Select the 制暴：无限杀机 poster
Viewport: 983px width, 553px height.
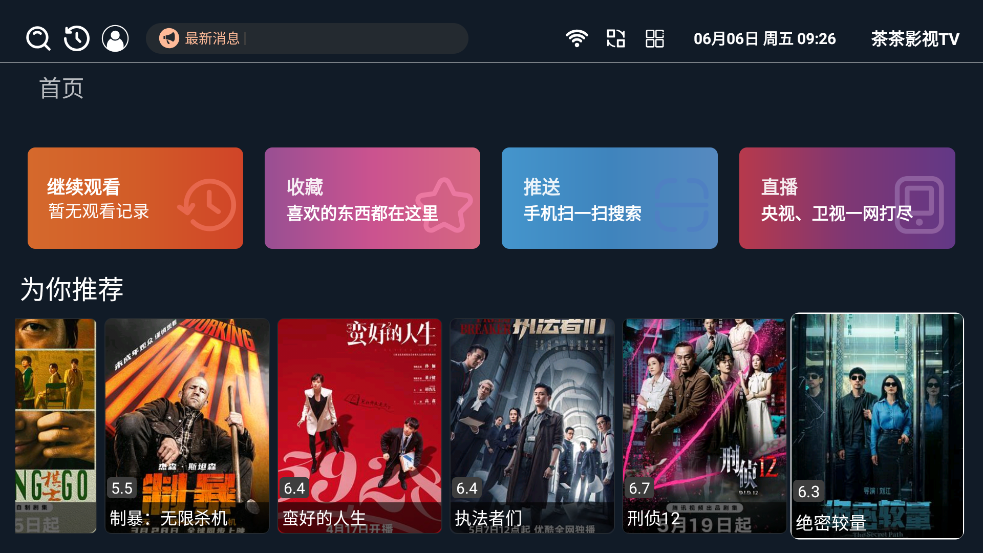coord(187,426)
